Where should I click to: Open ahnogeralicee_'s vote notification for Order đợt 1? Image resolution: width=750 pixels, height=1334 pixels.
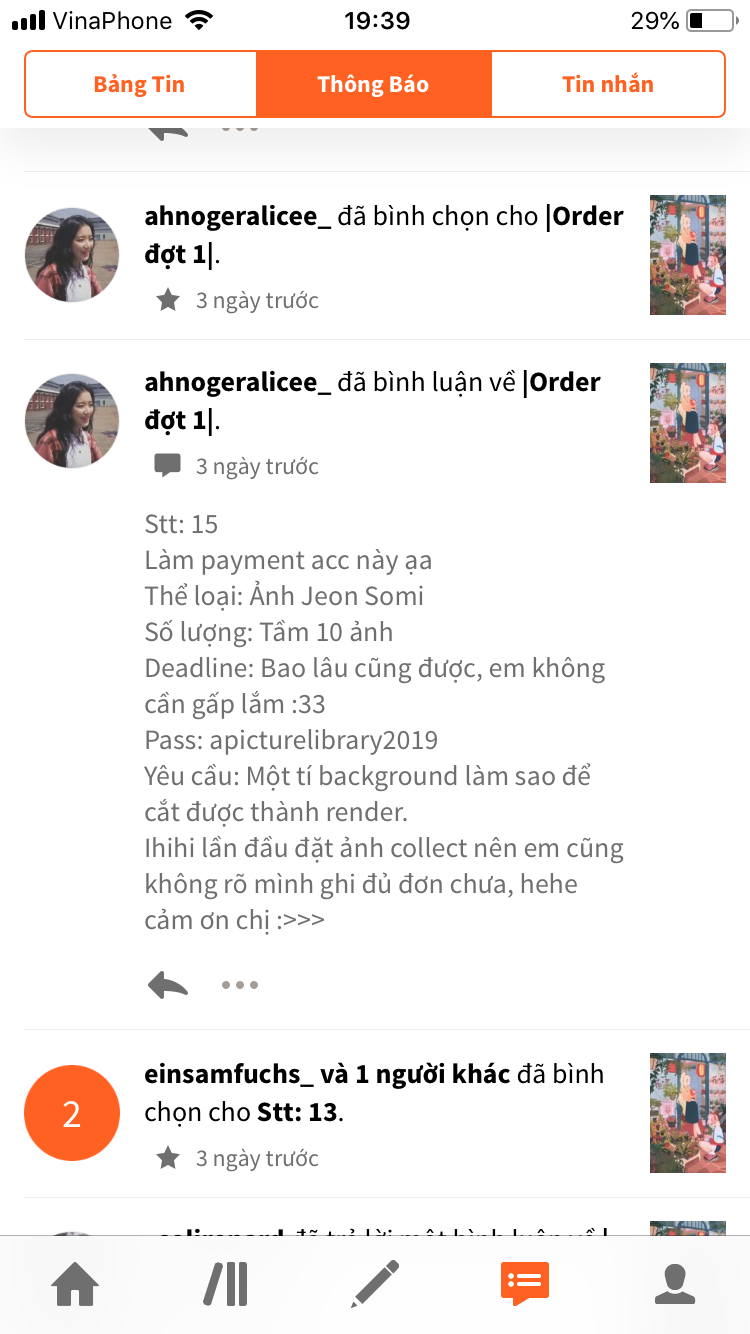coord(384,235)
